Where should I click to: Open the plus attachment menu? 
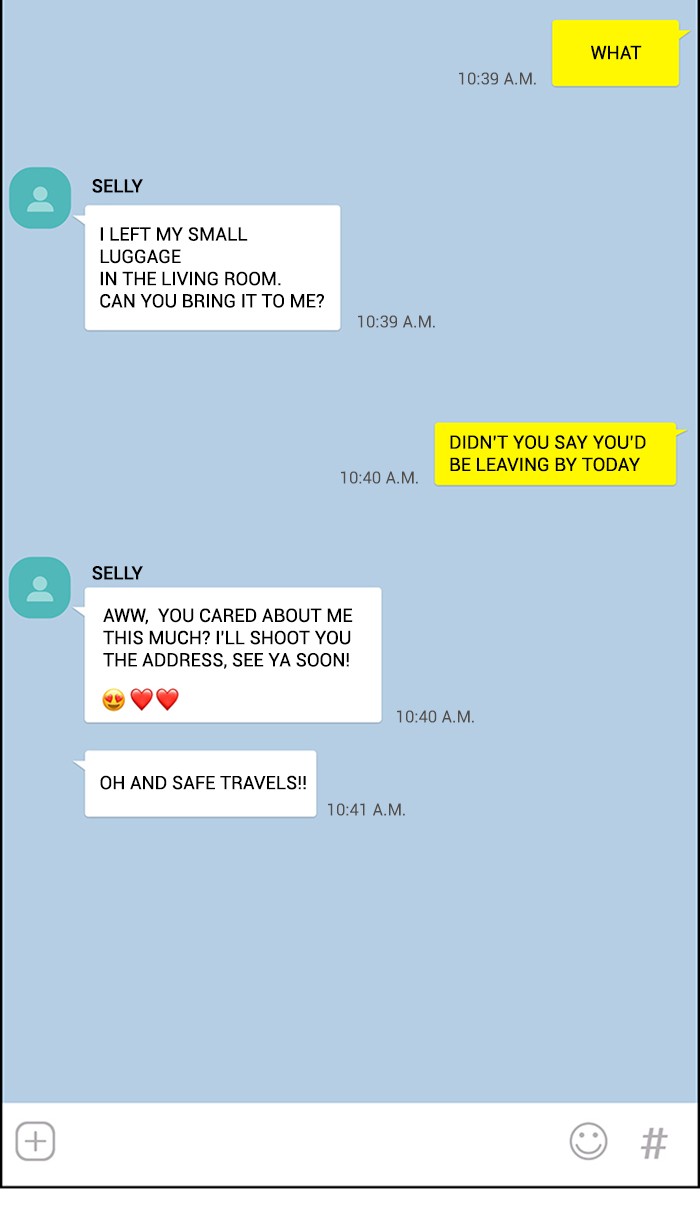[x=35, y=1141]
